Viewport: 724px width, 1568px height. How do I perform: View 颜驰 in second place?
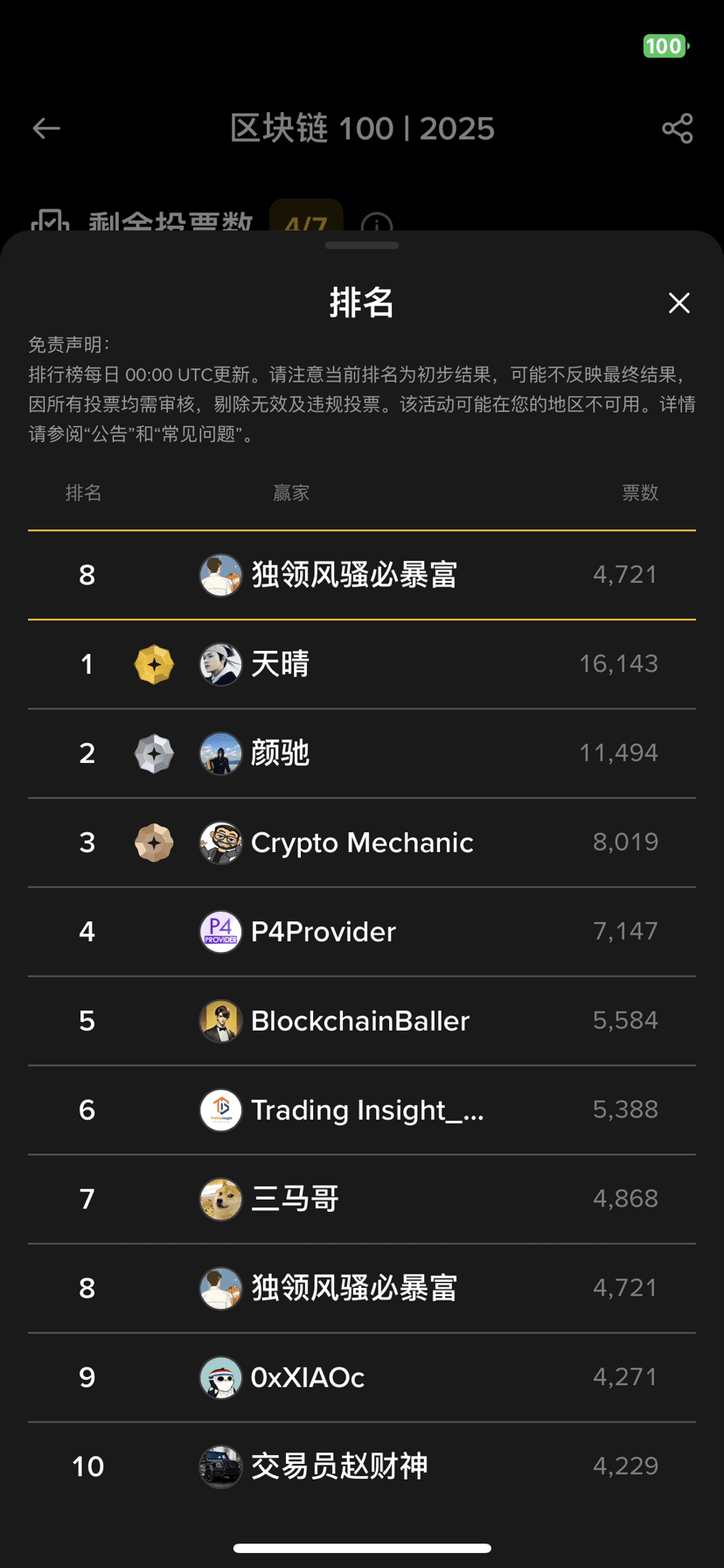(280, 753)
